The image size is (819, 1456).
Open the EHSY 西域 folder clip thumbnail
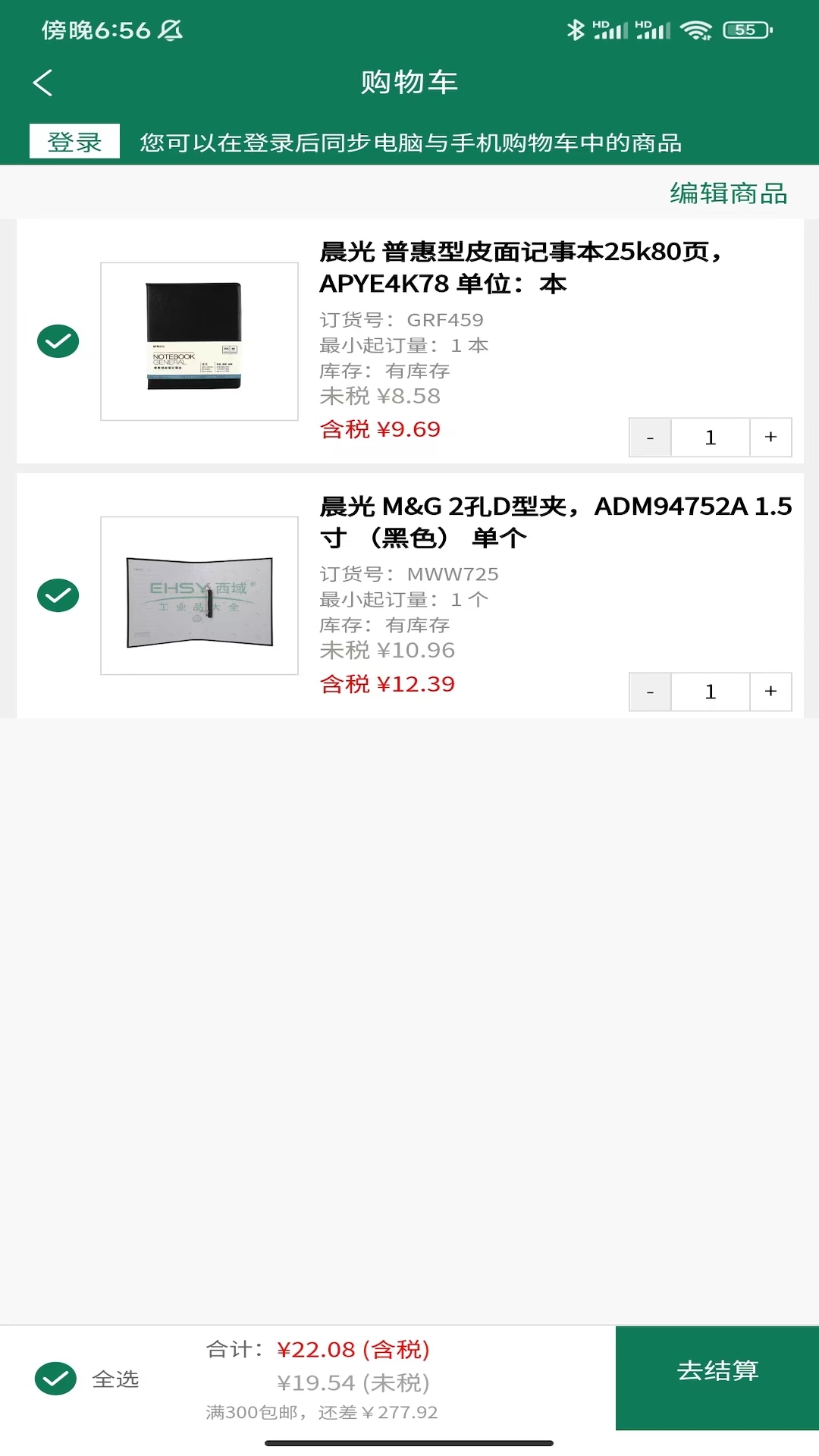pos(199,595)
